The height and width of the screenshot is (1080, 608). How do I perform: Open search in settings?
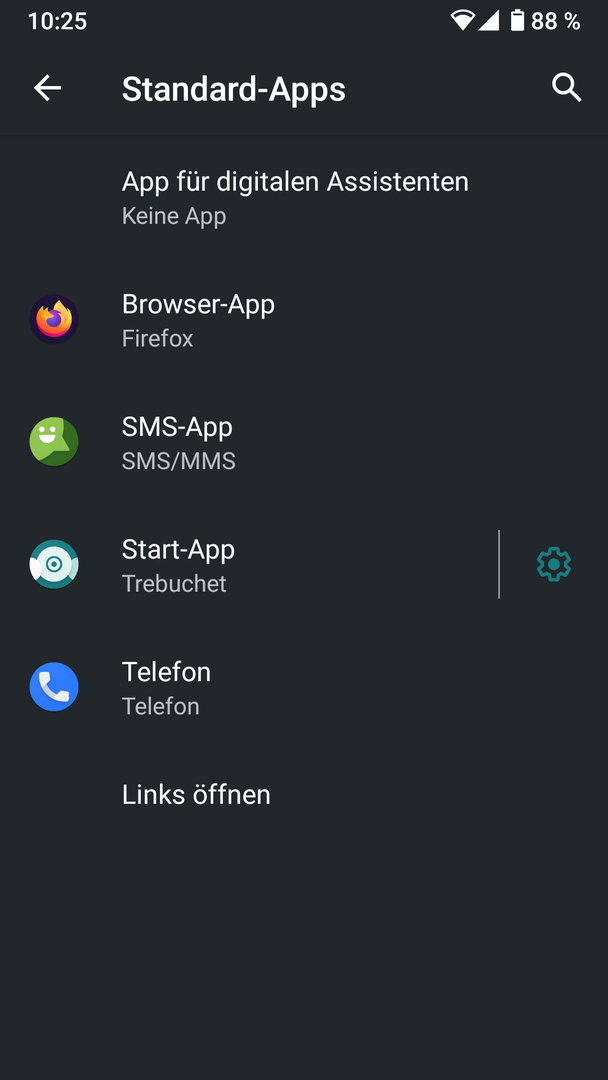[x=566, y=88]
